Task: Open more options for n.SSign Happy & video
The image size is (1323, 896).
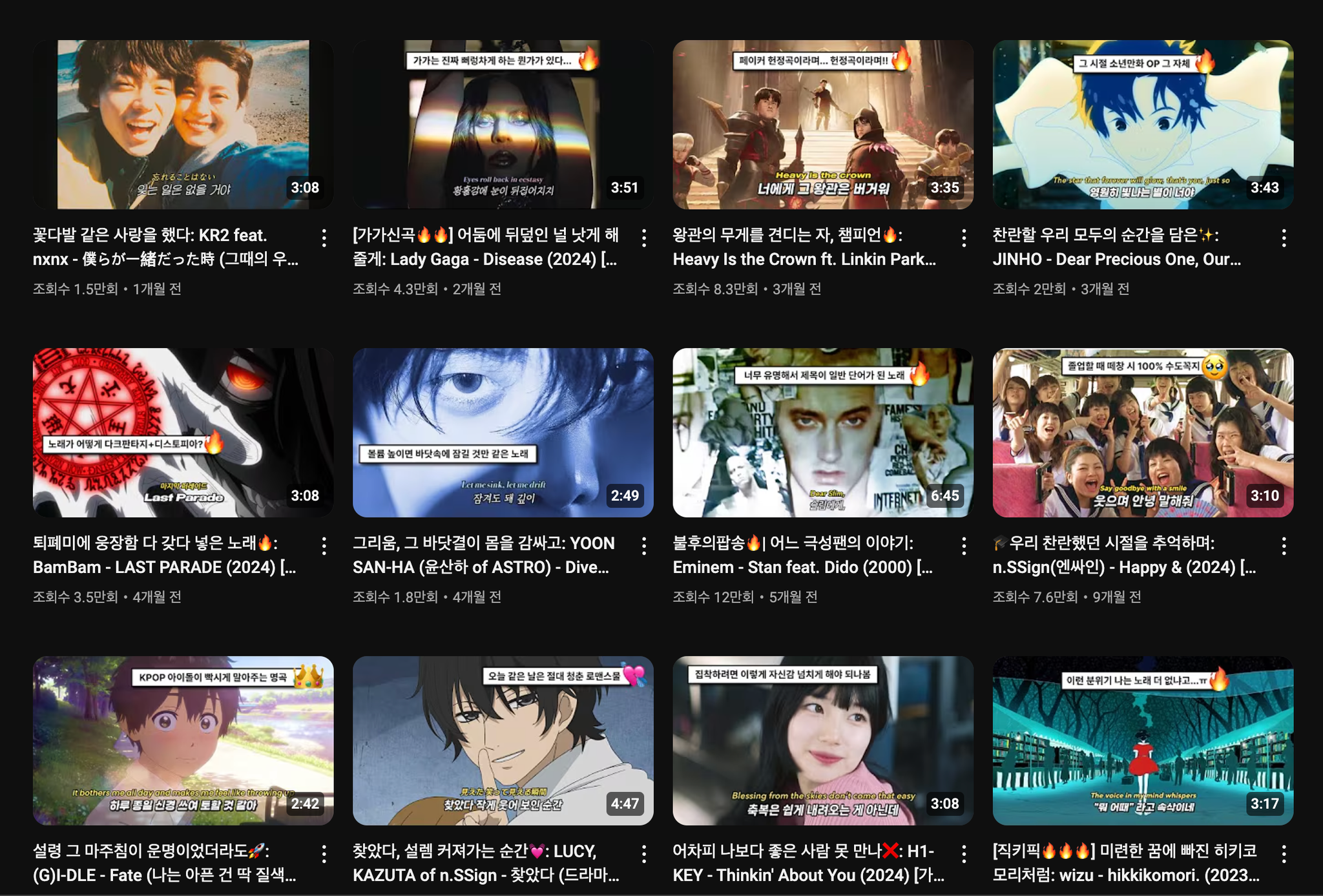Action: click(1284, 546)
